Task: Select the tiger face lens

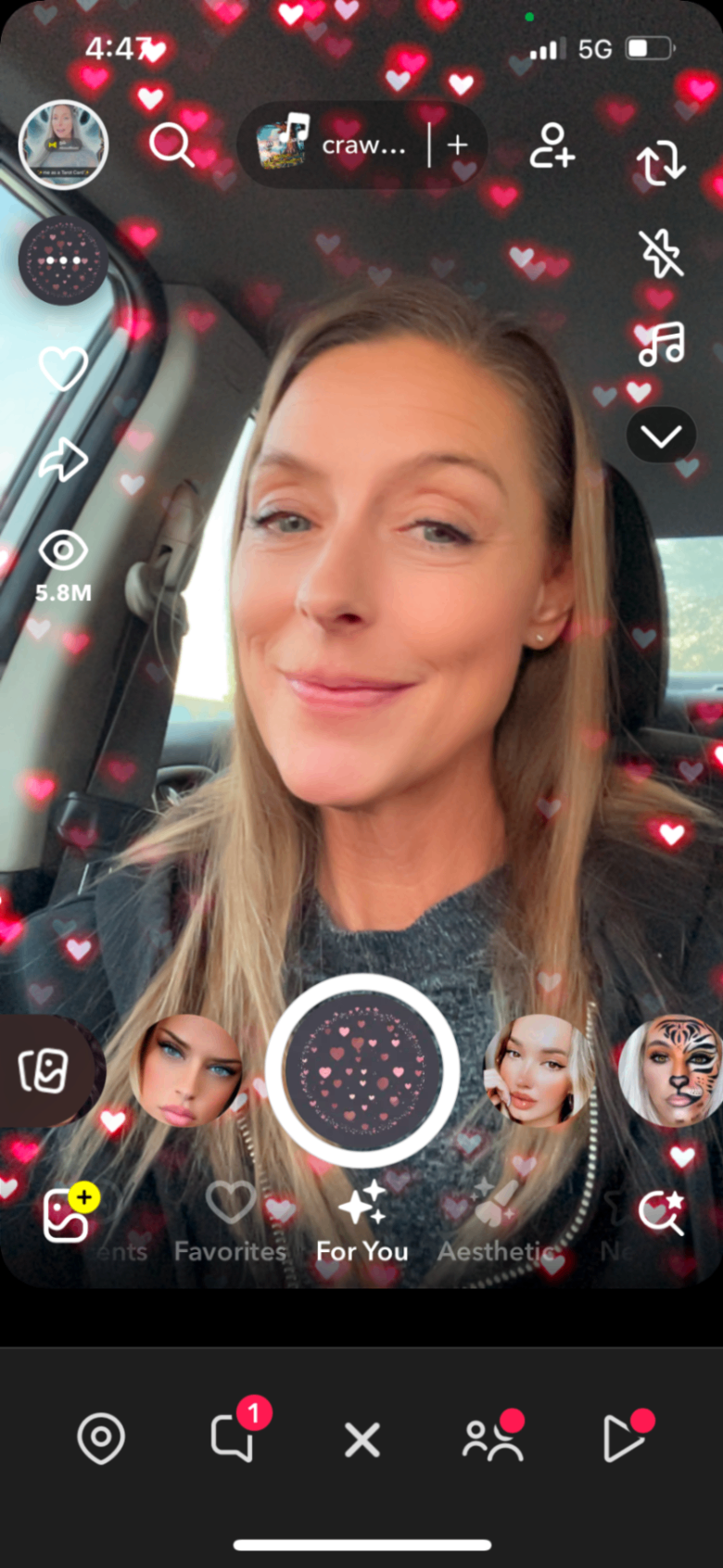Action: 673,1070
